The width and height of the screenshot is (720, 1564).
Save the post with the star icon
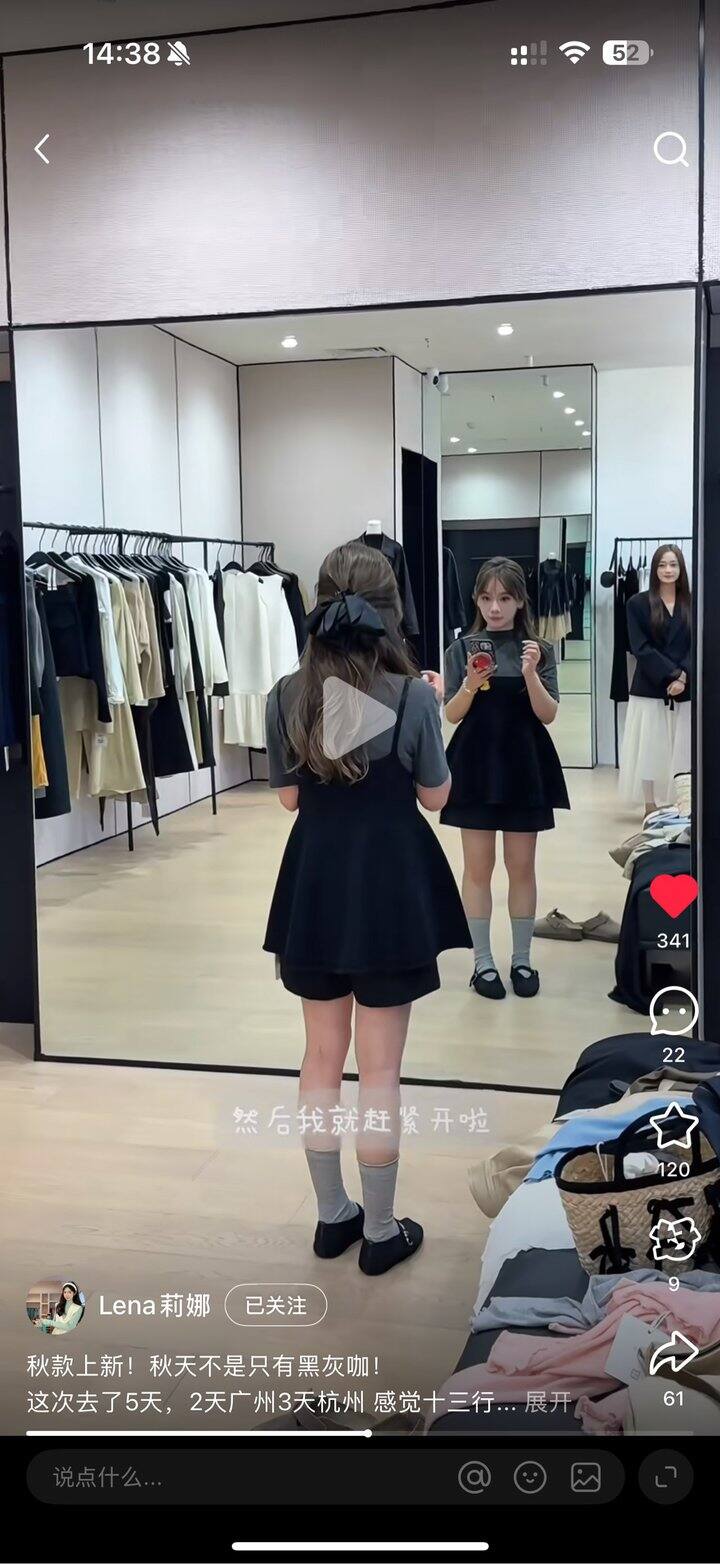pyautogui.click(x=673, y=1127)
